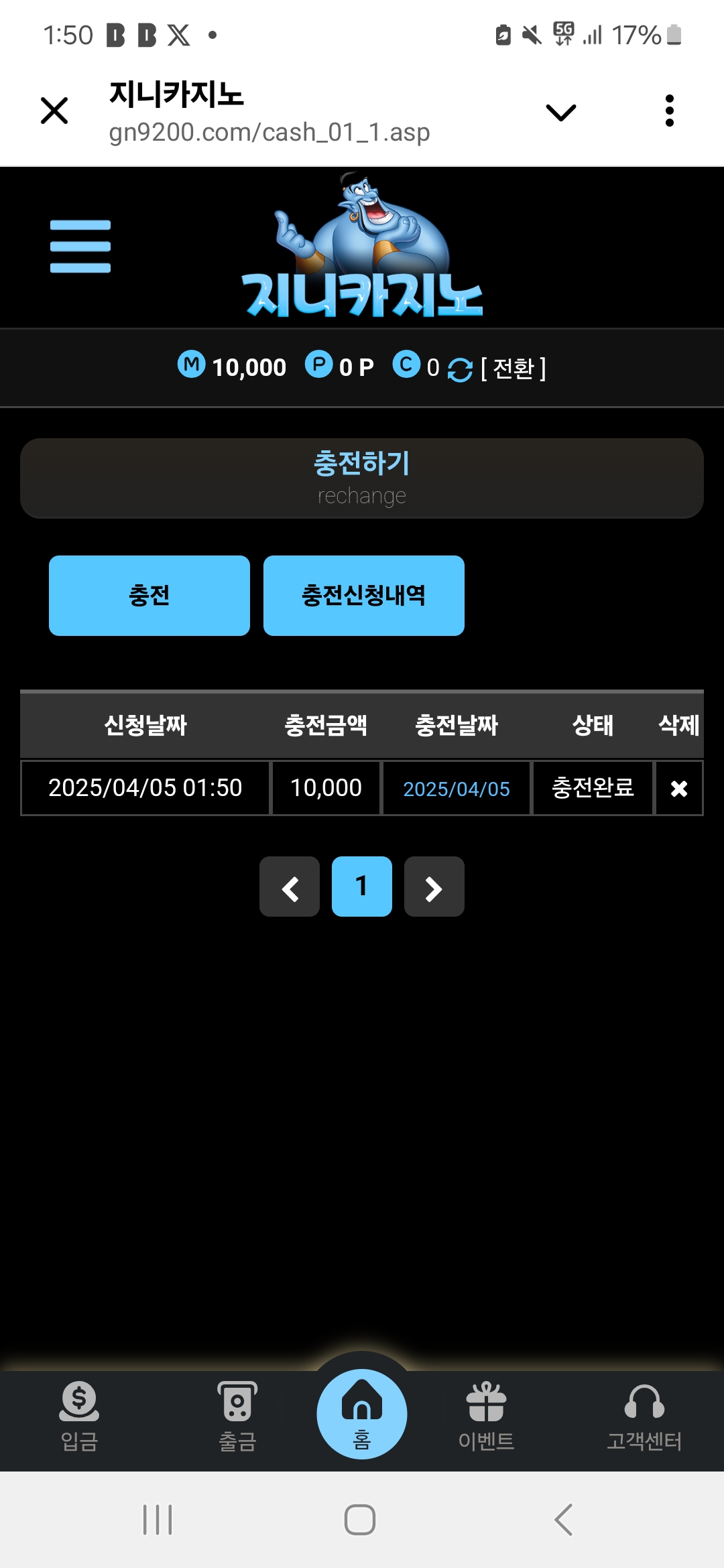The width and height of the screenshot is (724, 1568).
Task: Open 충전신청내역 history tab
Action: pos(363,595)
